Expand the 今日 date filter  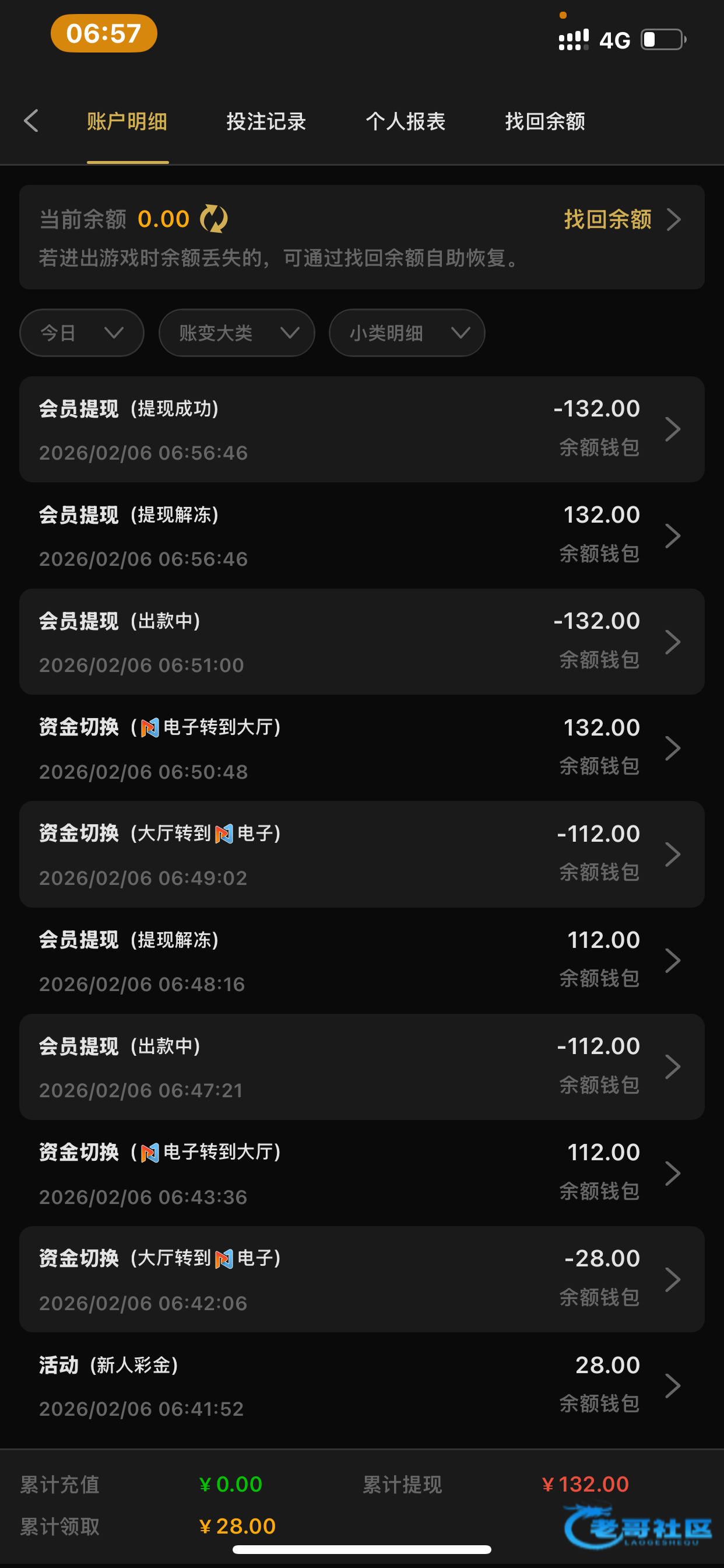pyautogui.click(x=82, y=333)
